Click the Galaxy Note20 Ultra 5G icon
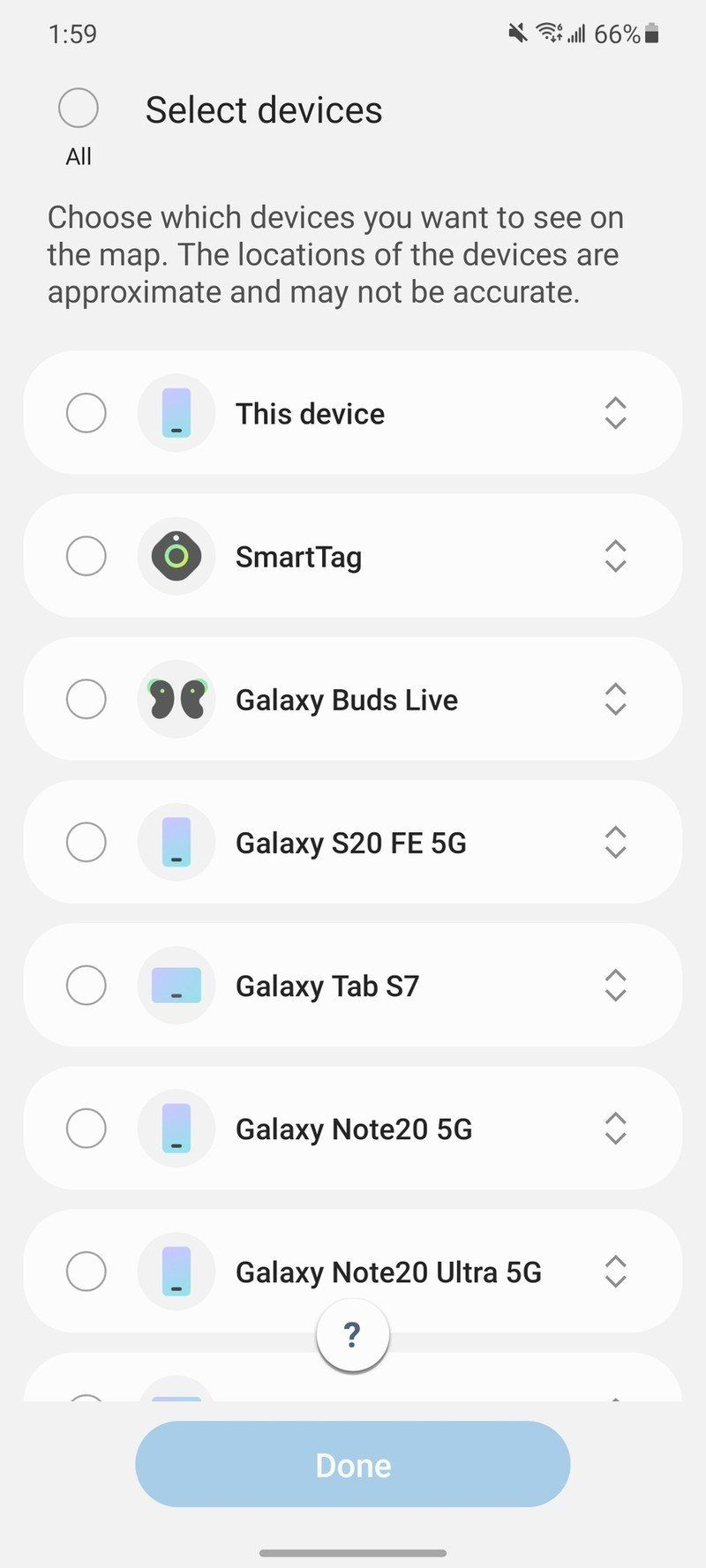Image resolution: width=706 pixels, height=1568 pixels. pyautogui.click(x=176, y=1271)
